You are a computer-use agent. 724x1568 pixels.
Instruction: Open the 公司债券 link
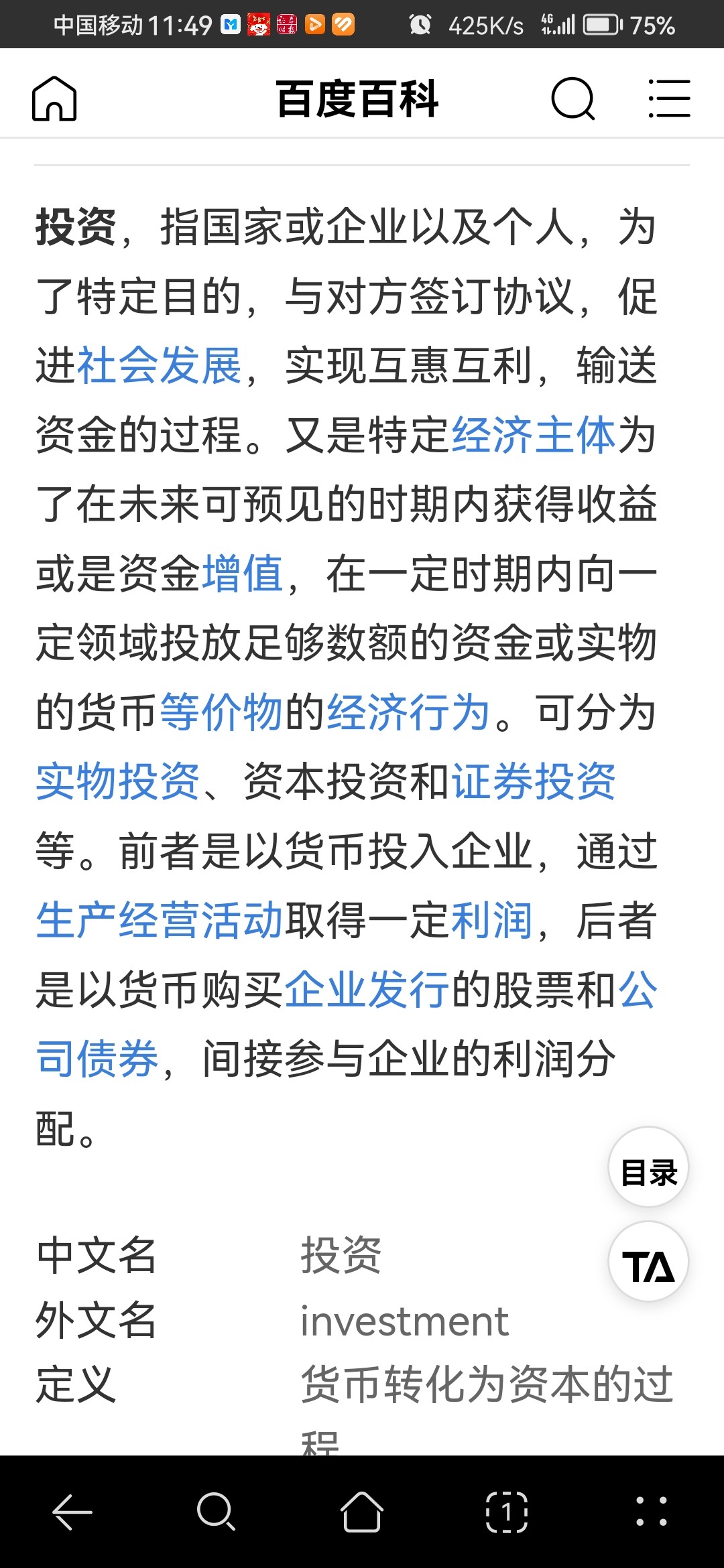click(x=97, y=1059)
